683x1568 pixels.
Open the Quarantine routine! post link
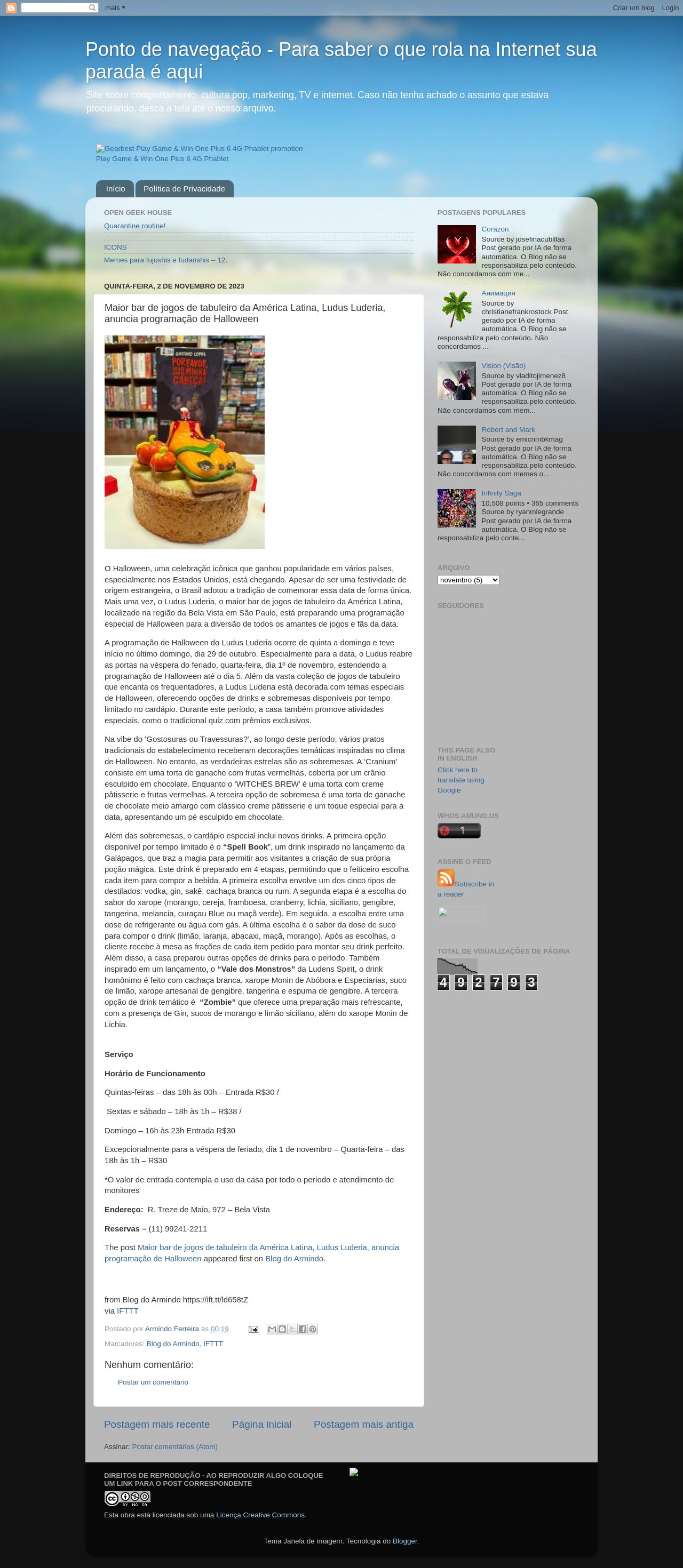pyautogui.click(x=134, y=226)
